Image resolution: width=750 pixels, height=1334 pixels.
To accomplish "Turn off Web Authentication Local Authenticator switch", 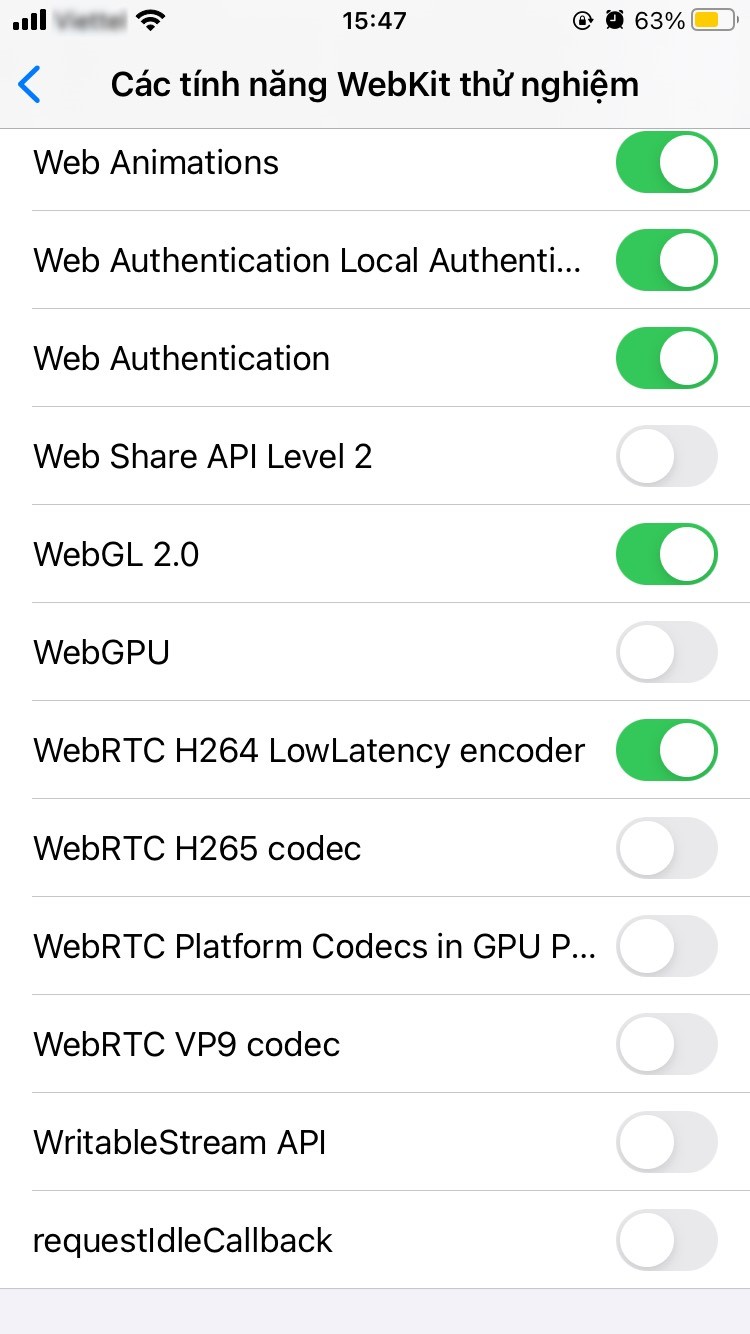I will (667, 260).
